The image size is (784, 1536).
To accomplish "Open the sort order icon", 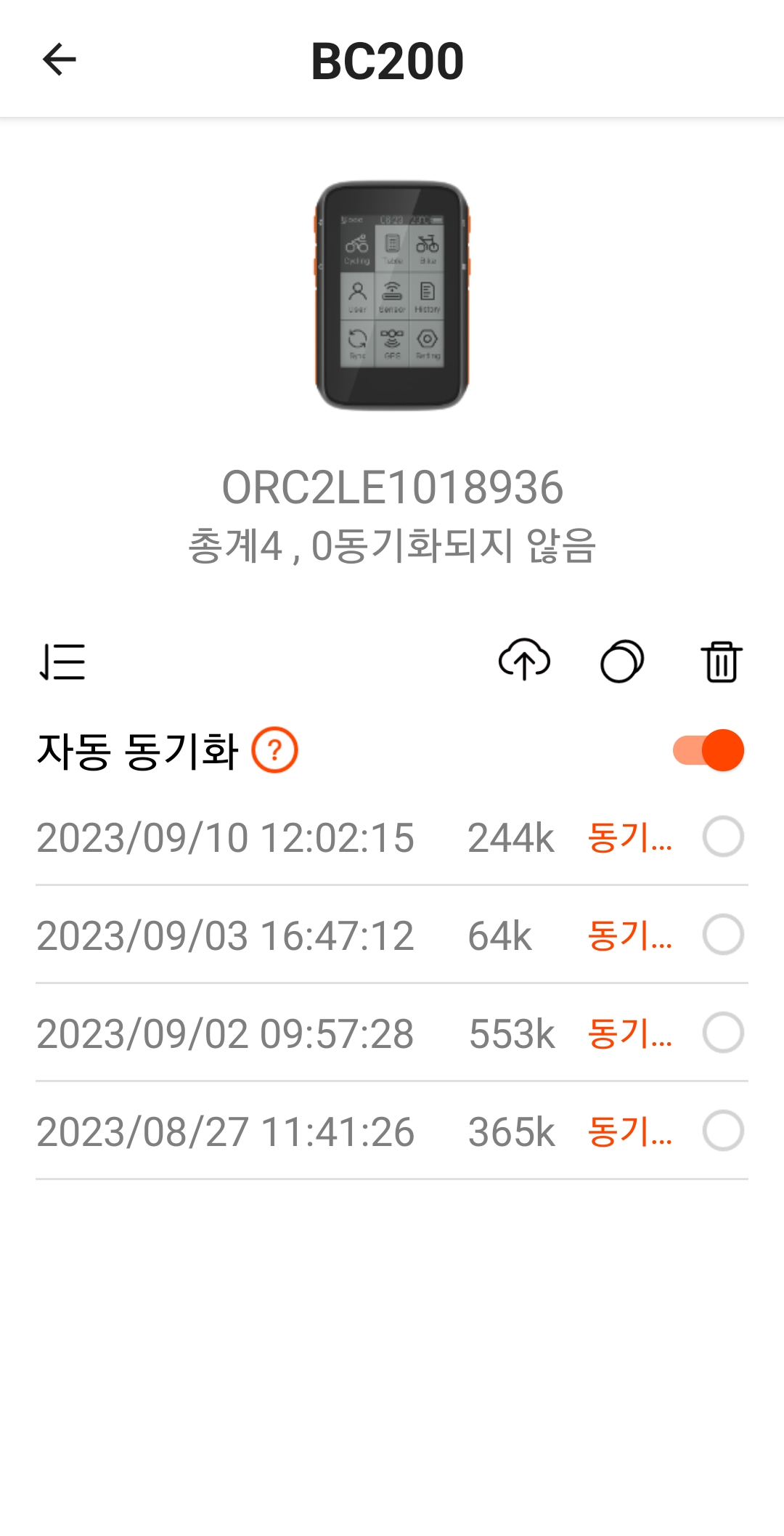I will (x=62, y=662).
